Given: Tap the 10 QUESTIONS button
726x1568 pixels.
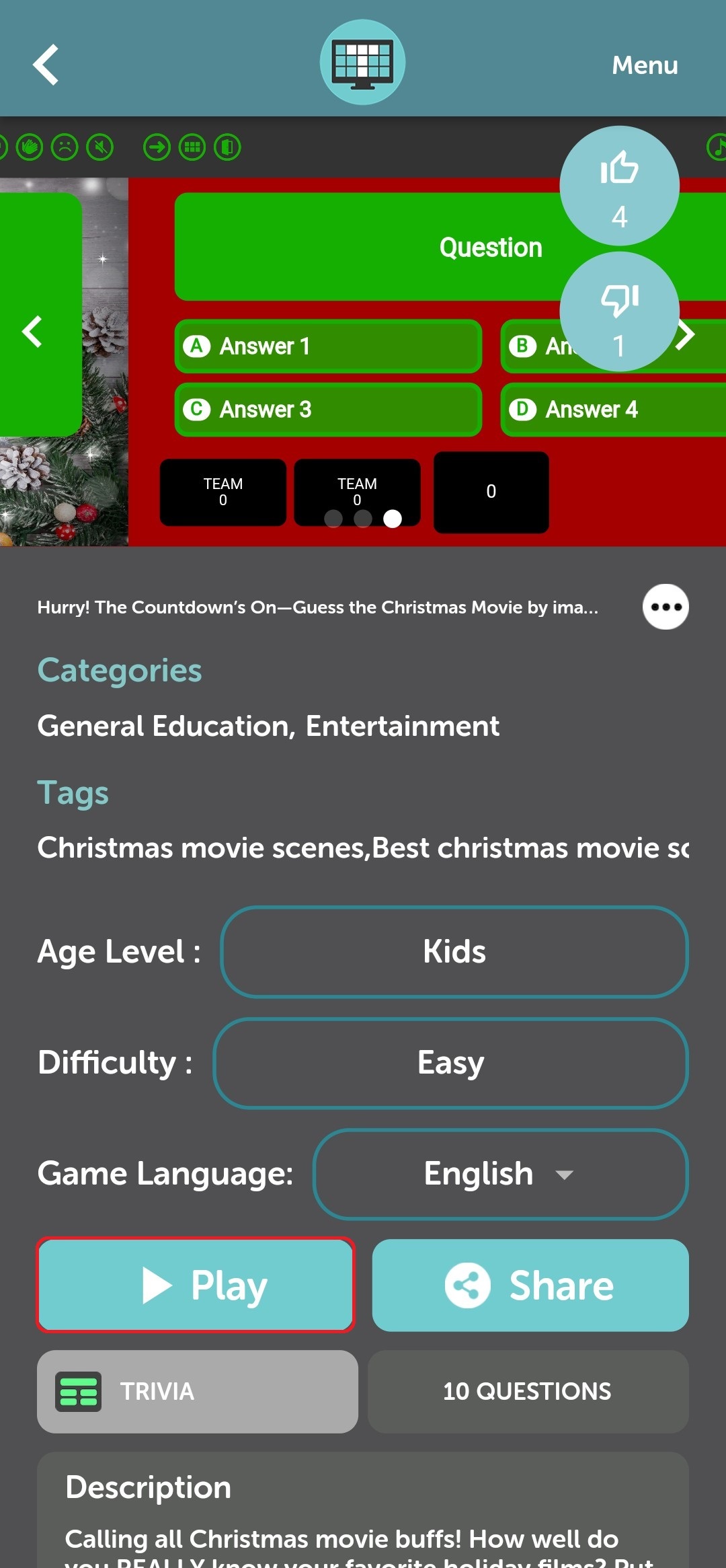Looking at the screenshot, I should 528,1391.
